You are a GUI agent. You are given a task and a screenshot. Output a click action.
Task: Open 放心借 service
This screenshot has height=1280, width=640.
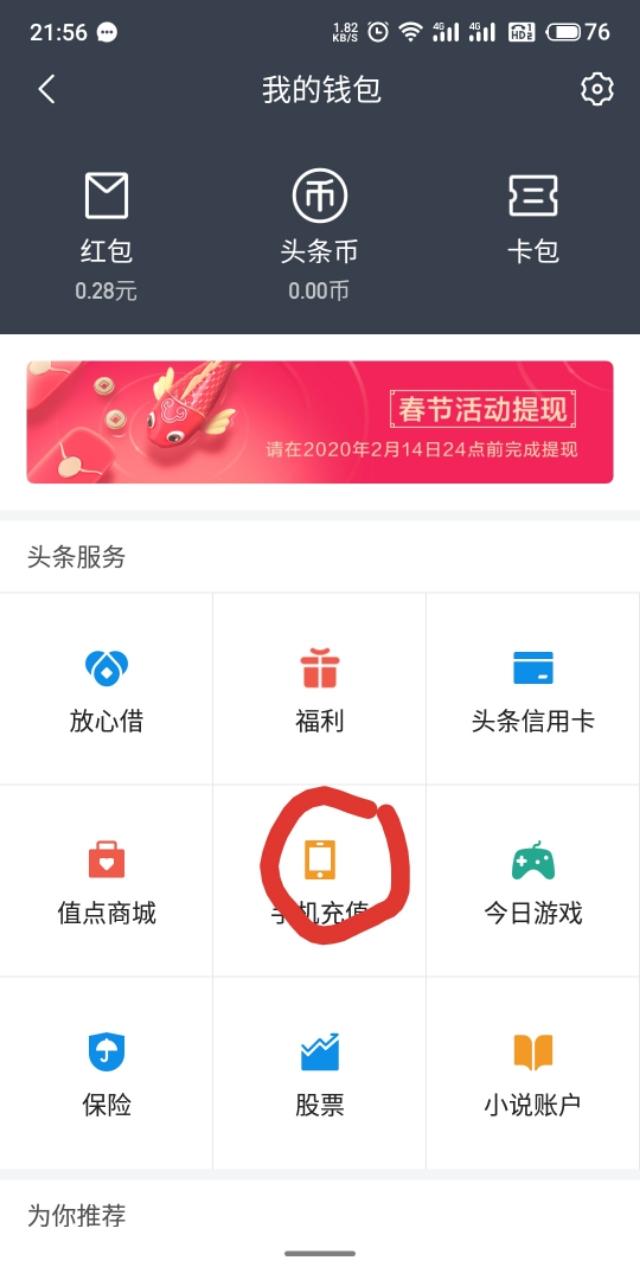click(x=106, y=689)
